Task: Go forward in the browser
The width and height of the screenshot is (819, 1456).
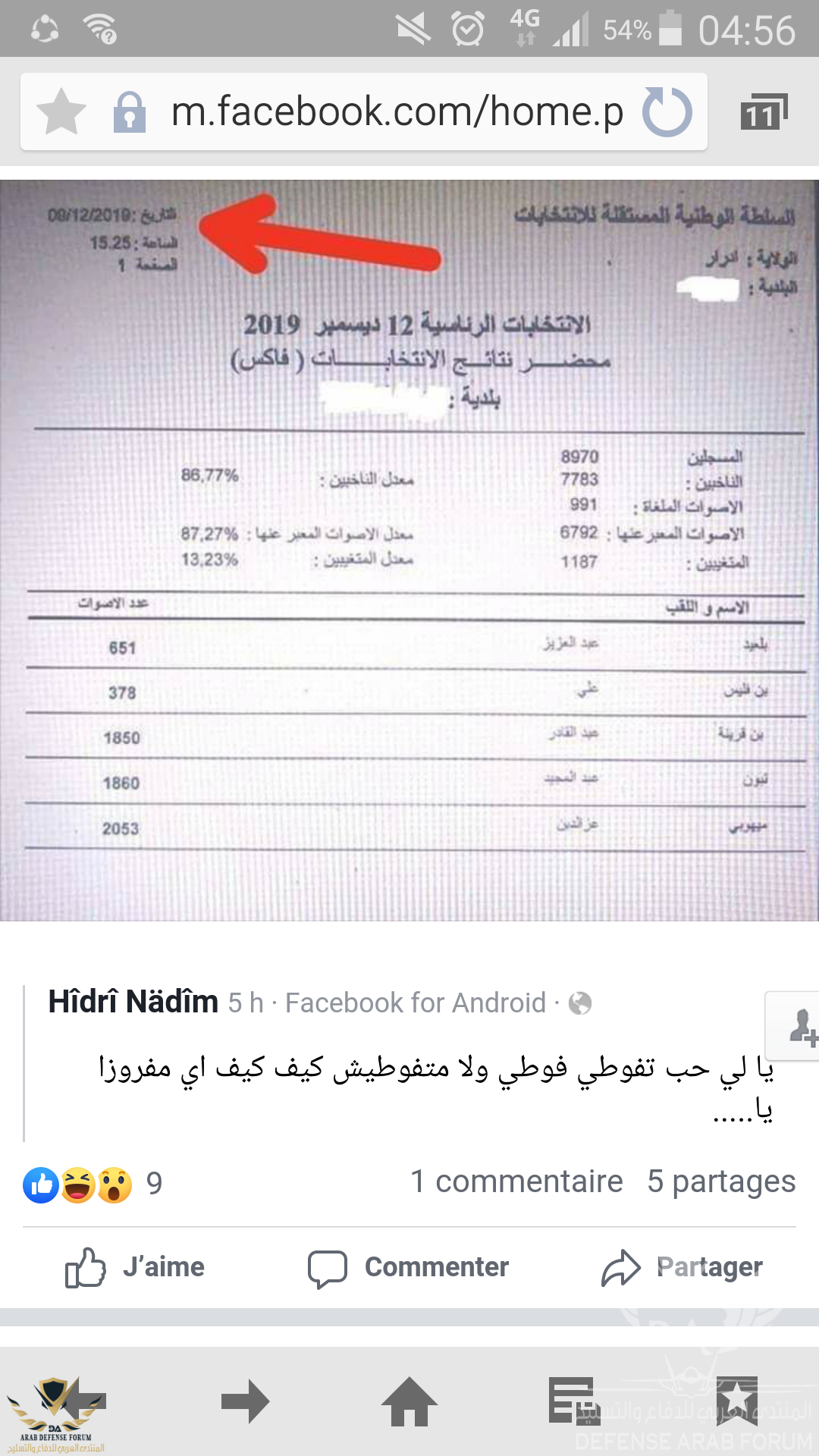Action: pyautogui.click(x=245, y=1401)
